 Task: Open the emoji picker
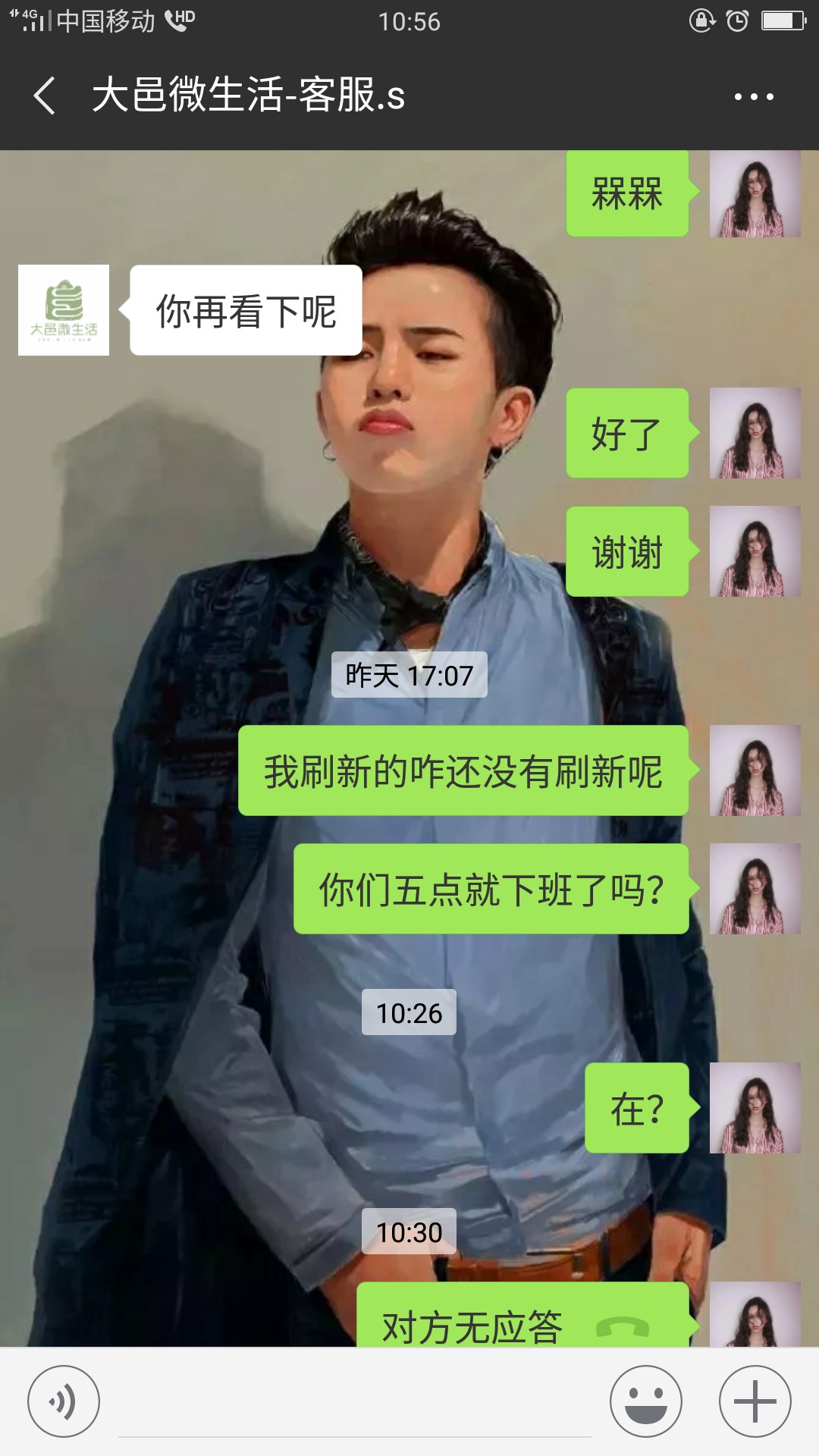(x=646, y=1401)
